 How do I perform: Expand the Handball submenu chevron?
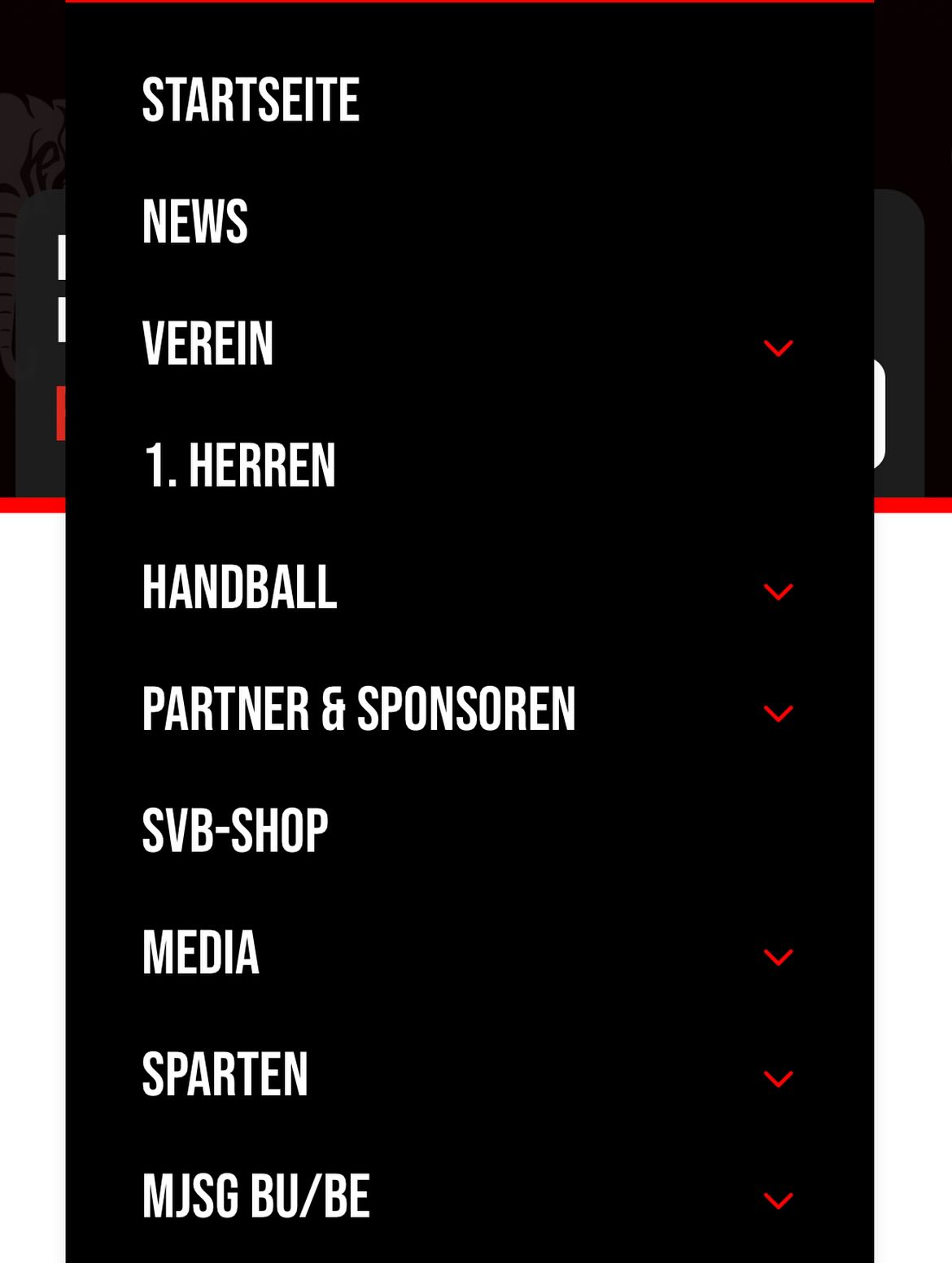pos(778,592)
